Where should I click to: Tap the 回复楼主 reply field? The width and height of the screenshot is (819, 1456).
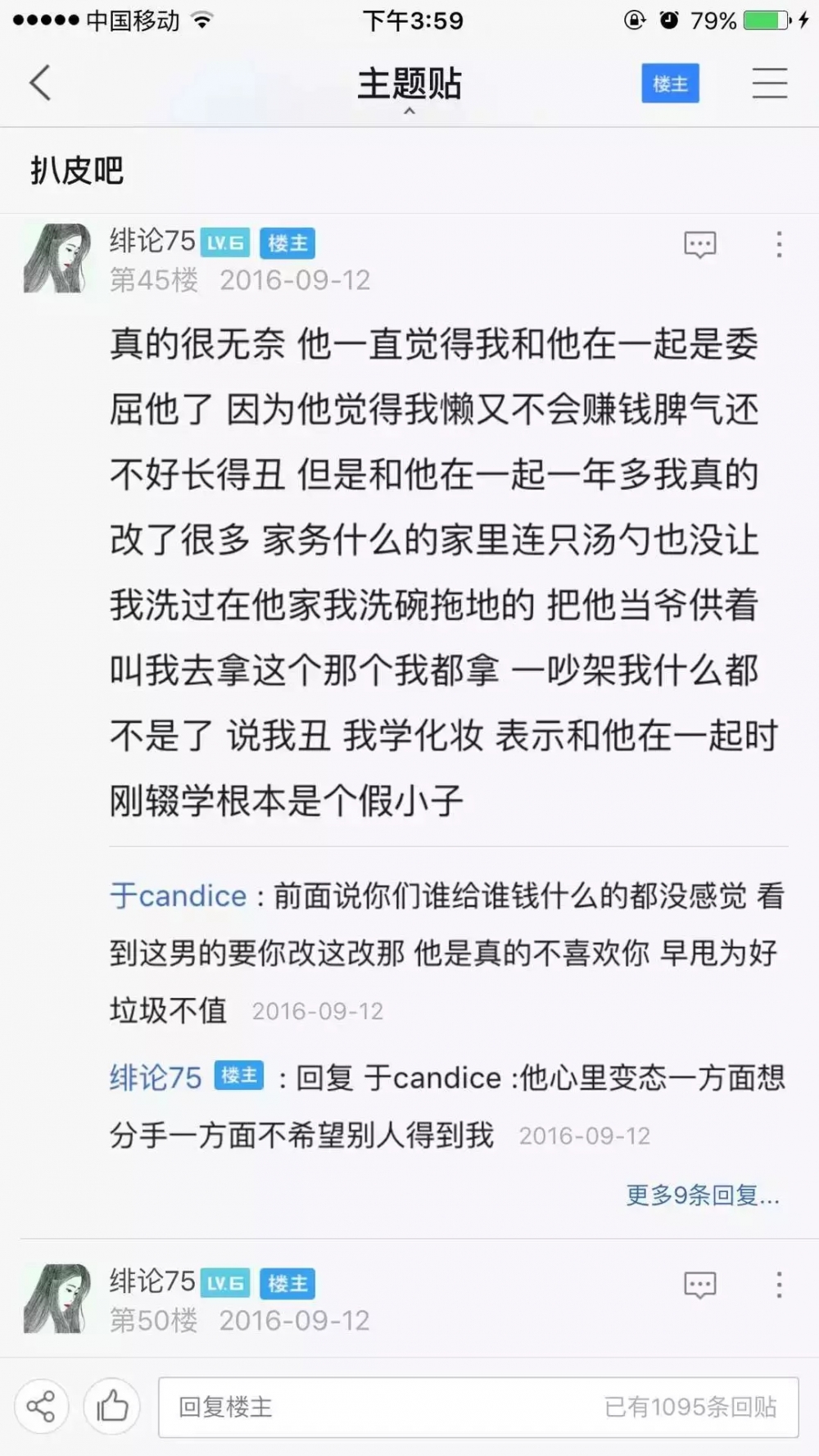tap(478, 1407)
